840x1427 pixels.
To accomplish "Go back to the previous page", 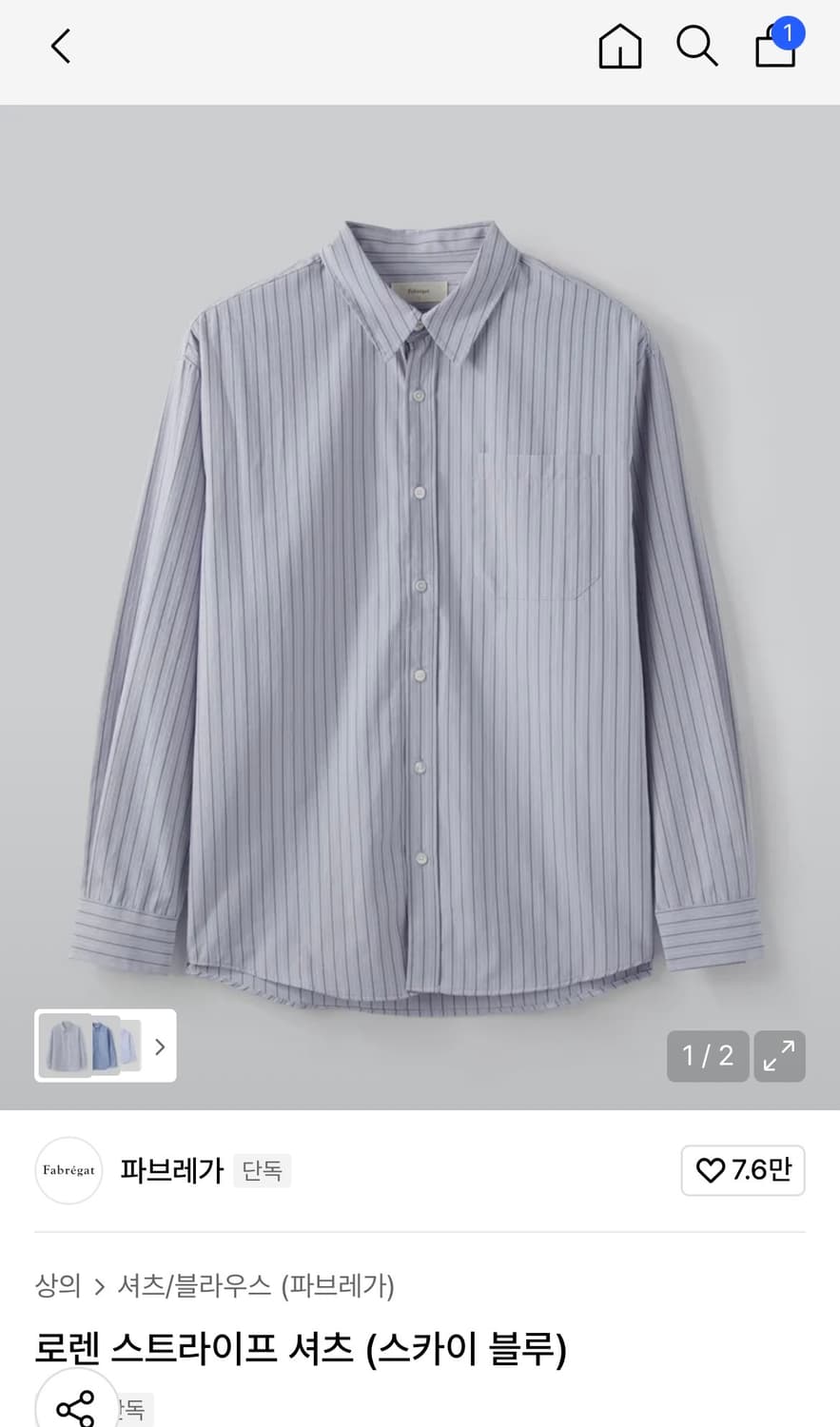I will point(61,46).
